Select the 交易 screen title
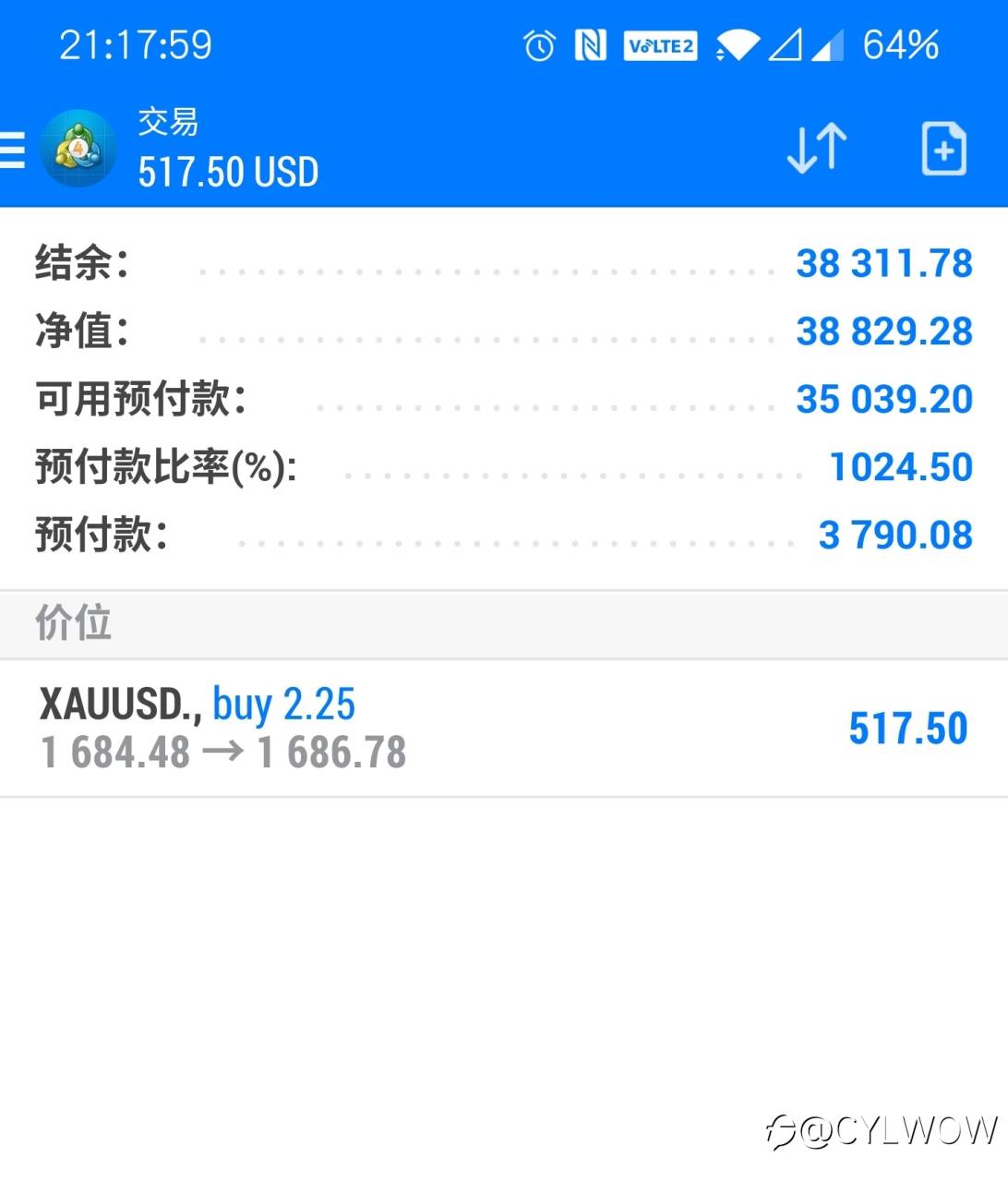The height and width of the screenshot is (1182, 1008). (168, 123)
